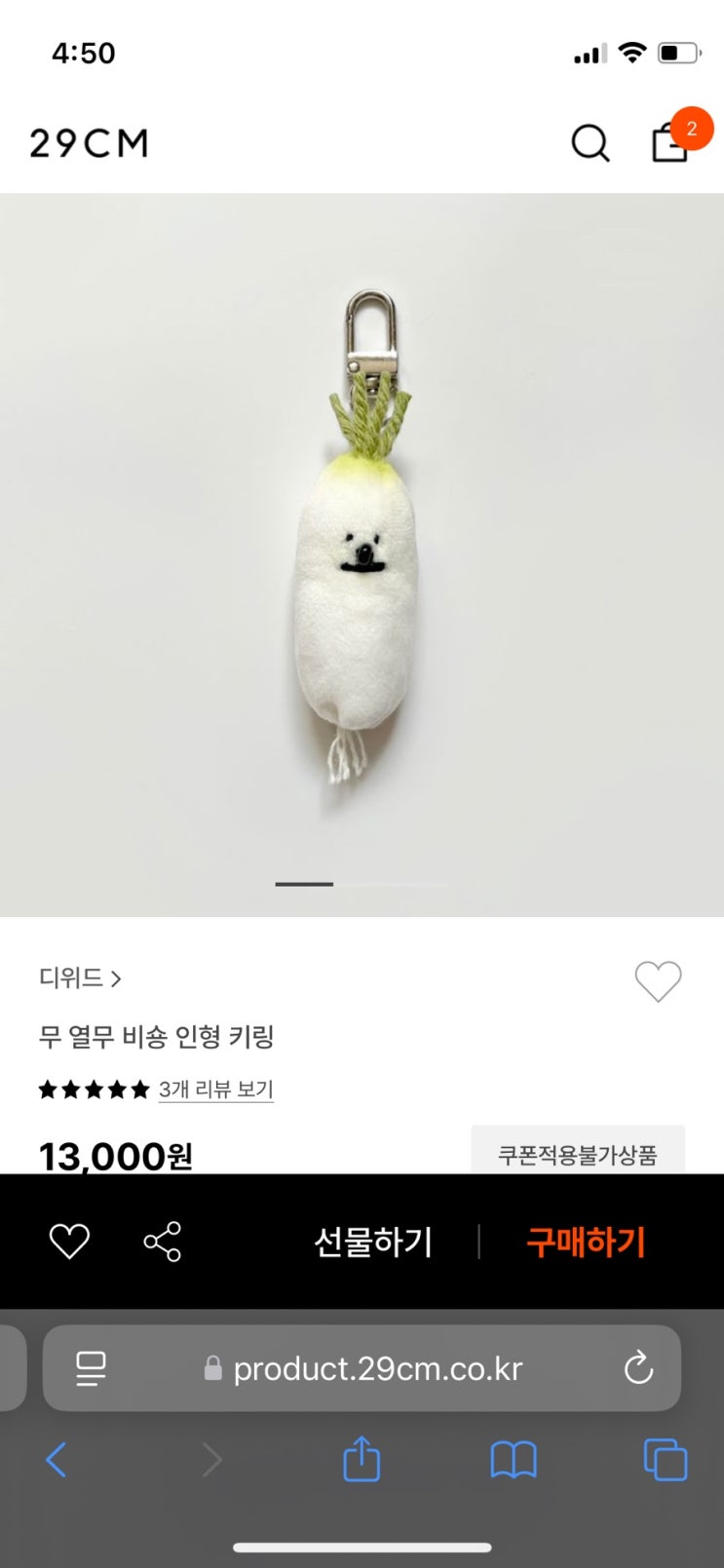Open the shopping bag cart
Image resolution: width=724 pixels, height=1568 pixels.
click(670, 142)
